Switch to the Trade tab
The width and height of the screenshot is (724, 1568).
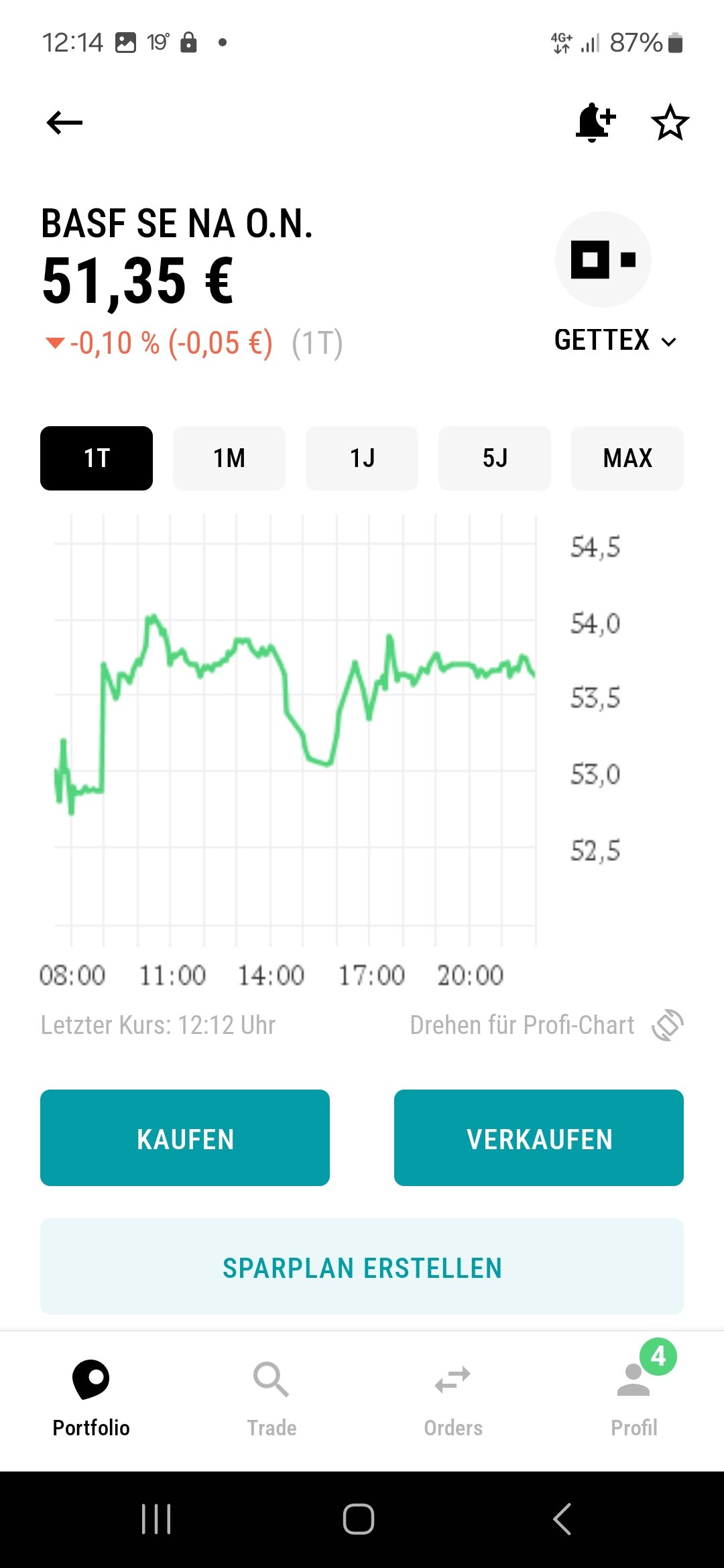pyautogui.click(x=271, y=1398)
